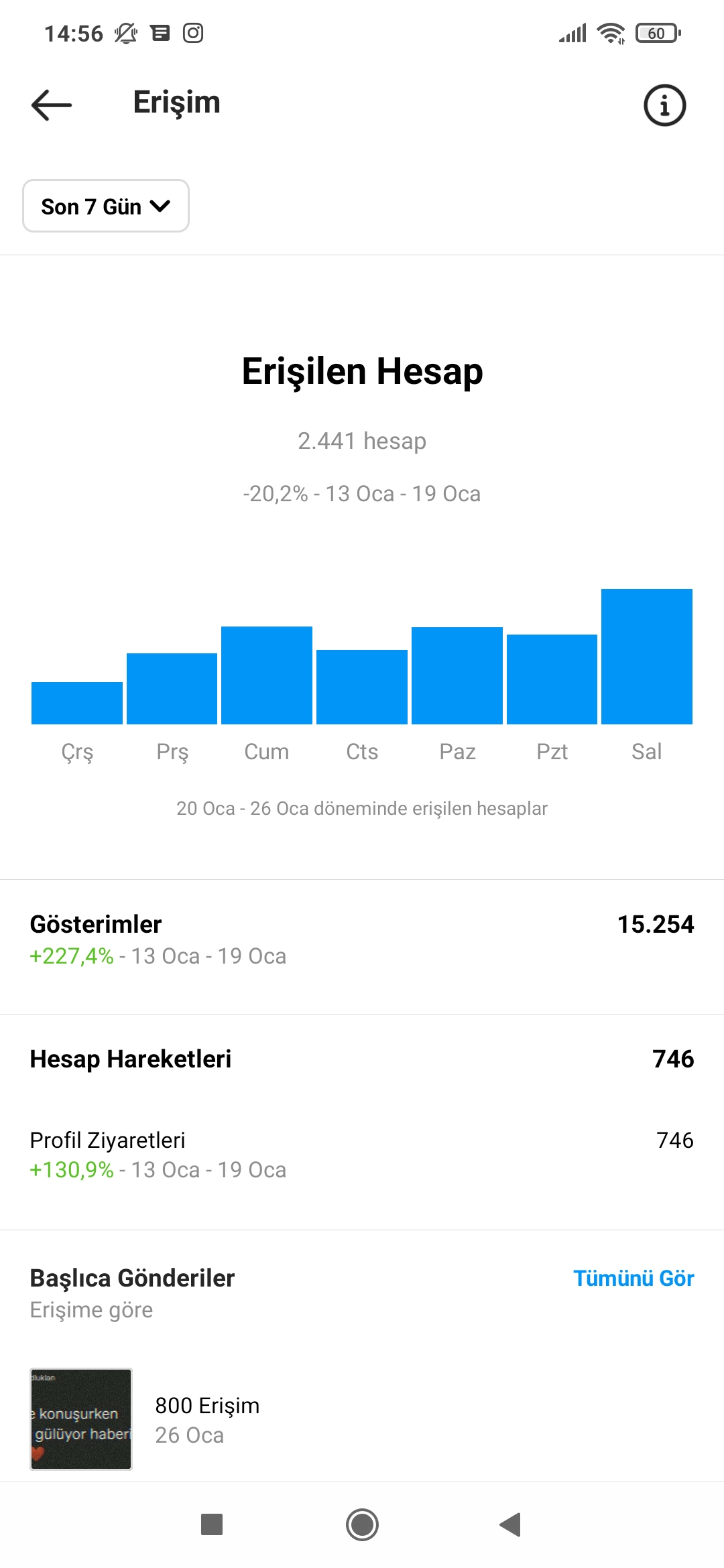Tap the system home button

click(362, 1524)
